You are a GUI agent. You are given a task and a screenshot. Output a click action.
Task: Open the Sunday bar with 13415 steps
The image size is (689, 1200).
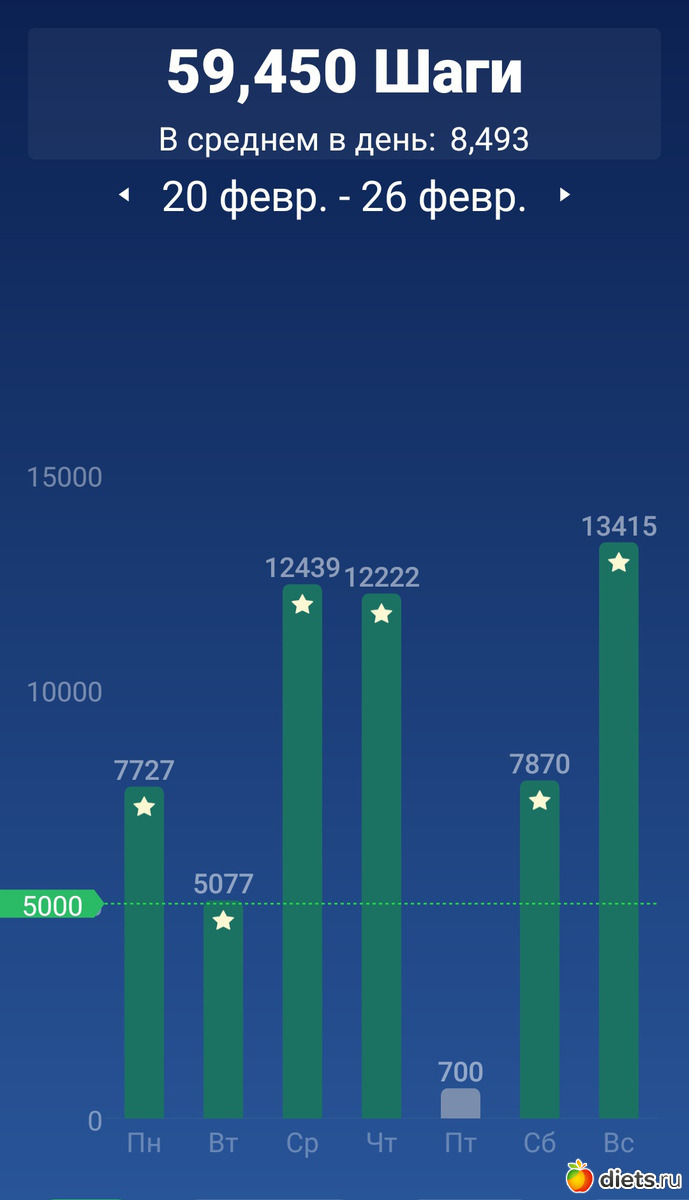[618, 830]
